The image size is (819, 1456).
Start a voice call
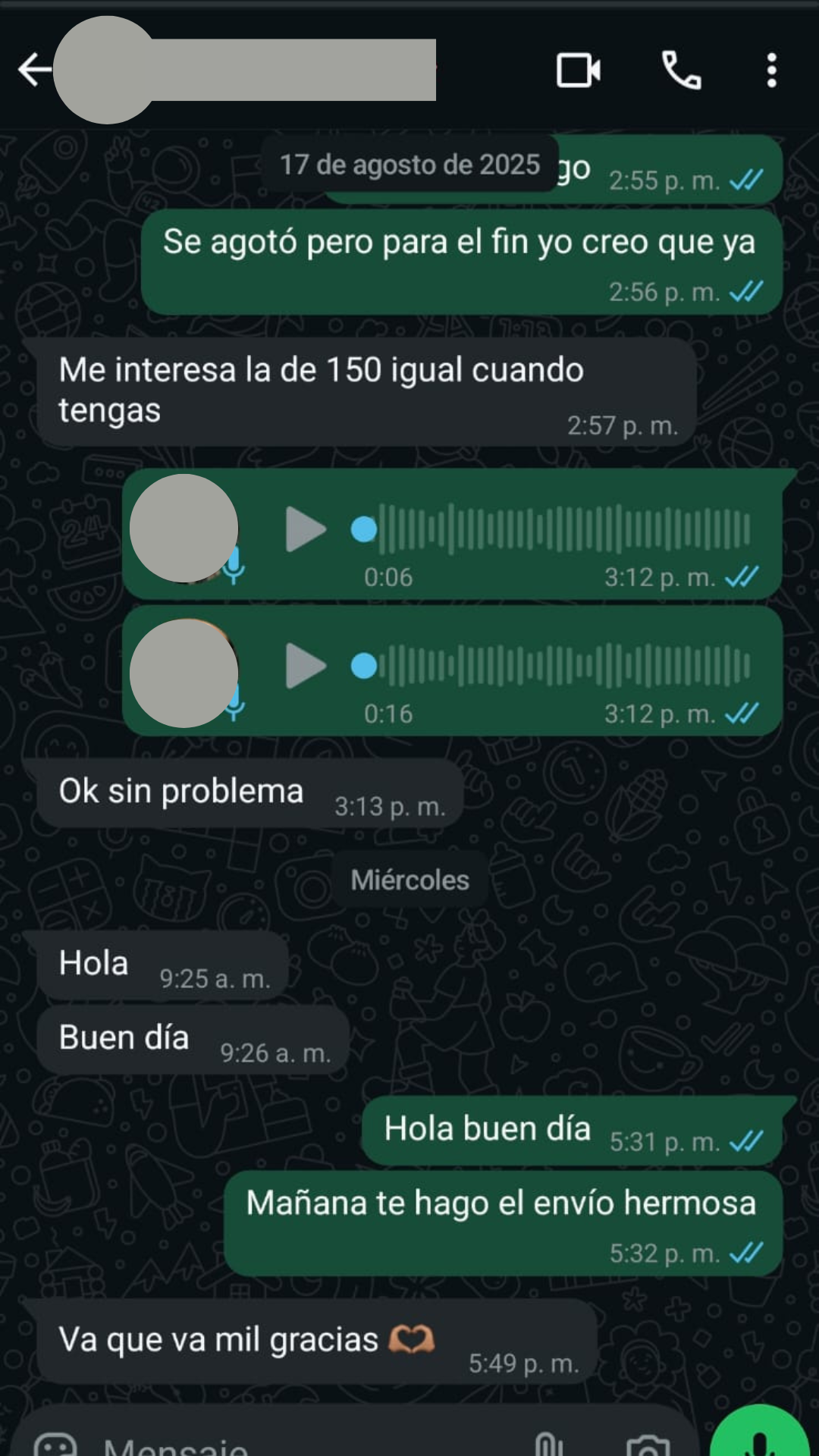click(681, 71)
